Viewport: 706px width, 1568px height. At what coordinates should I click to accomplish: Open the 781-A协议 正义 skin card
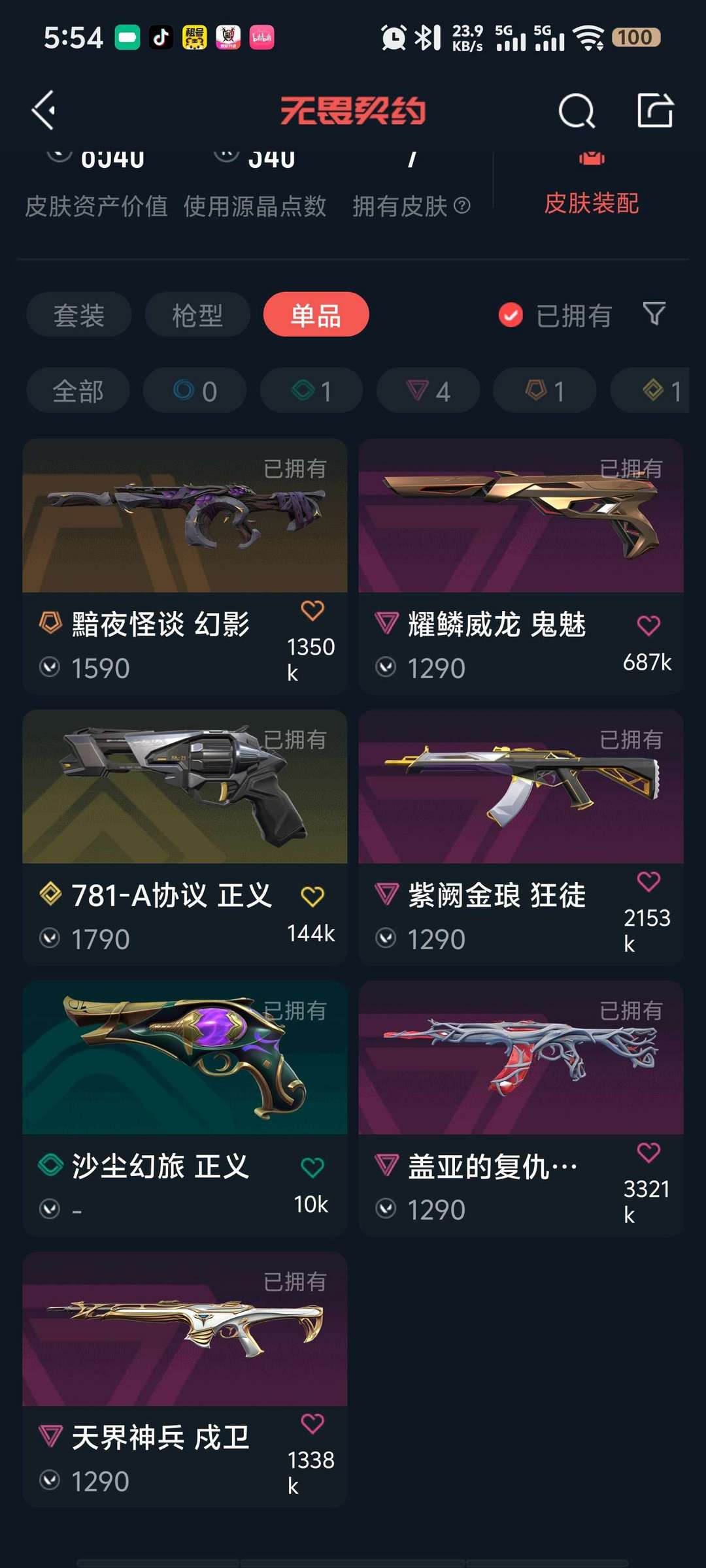pos(184,837)
